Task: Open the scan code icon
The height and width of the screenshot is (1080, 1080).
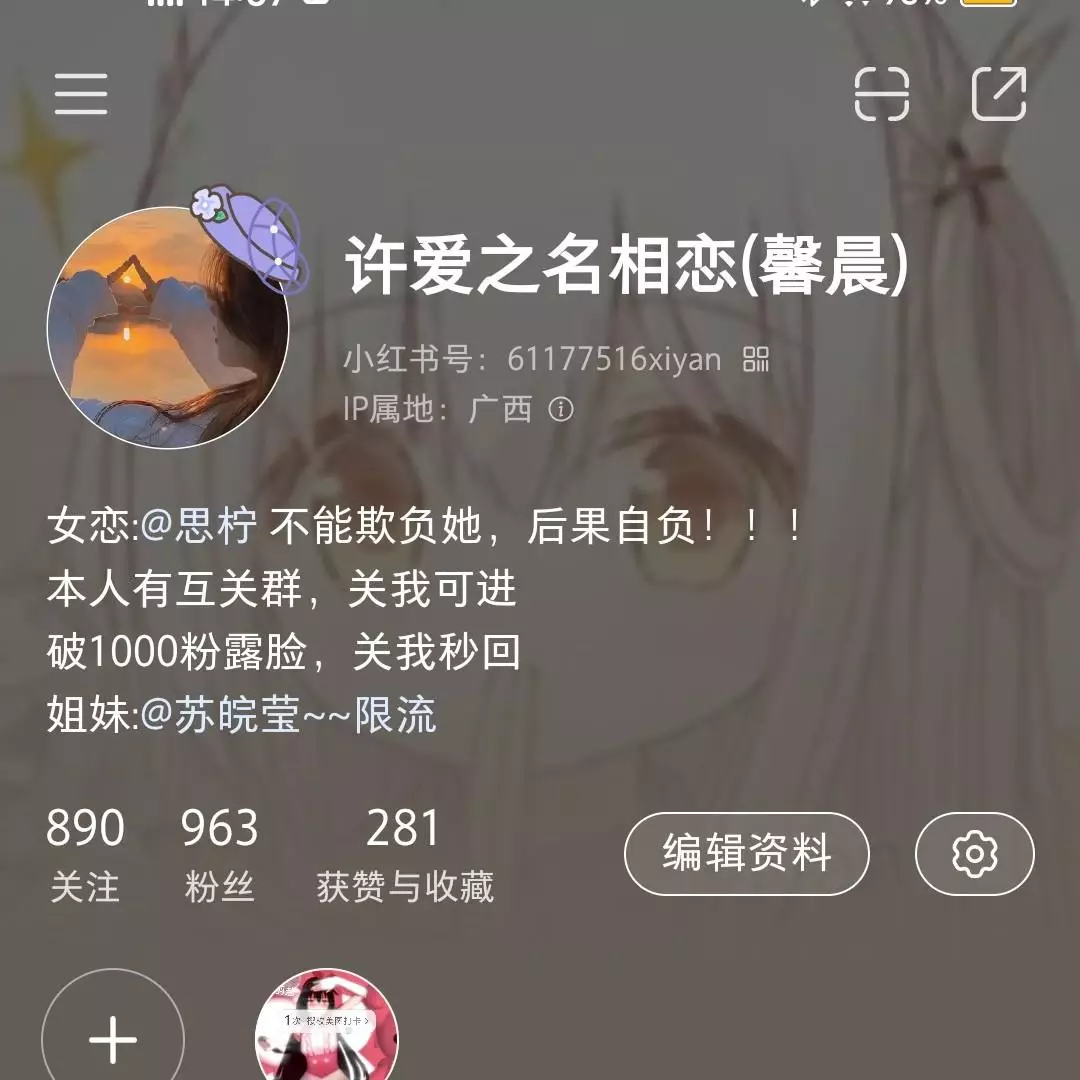Action: coord(882,95)
